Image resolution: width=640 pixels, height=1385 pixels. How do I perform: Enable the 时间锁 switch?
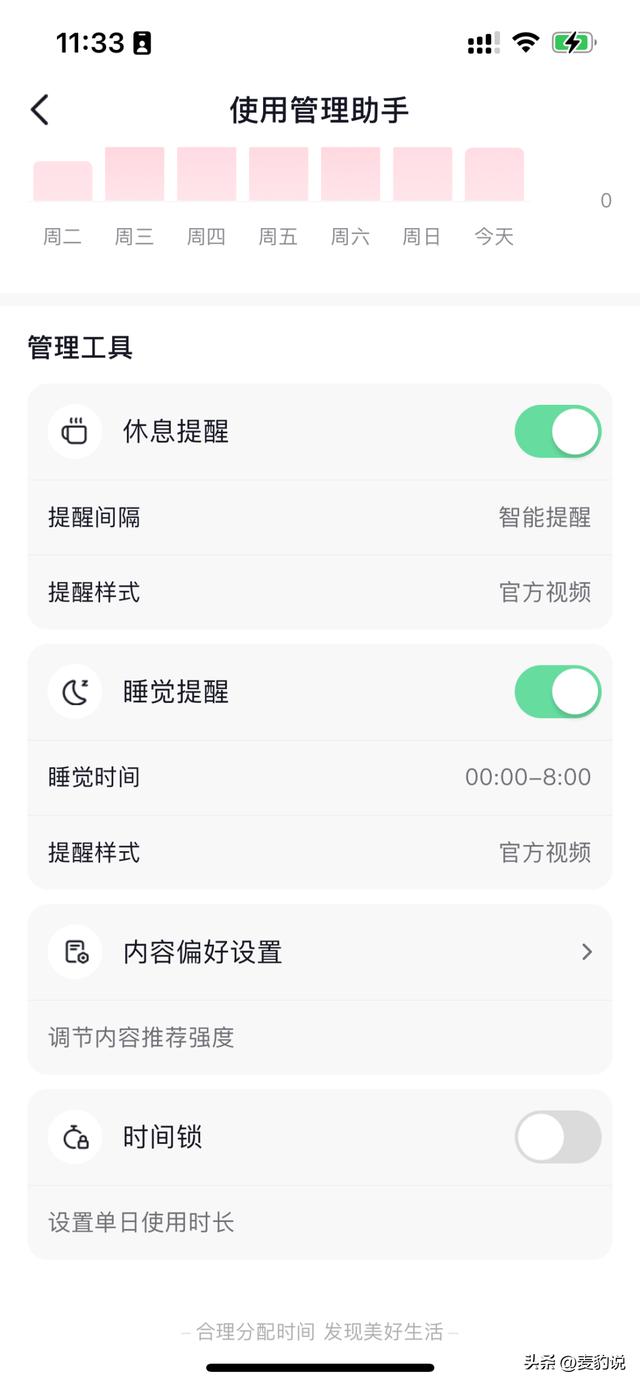557,1137
